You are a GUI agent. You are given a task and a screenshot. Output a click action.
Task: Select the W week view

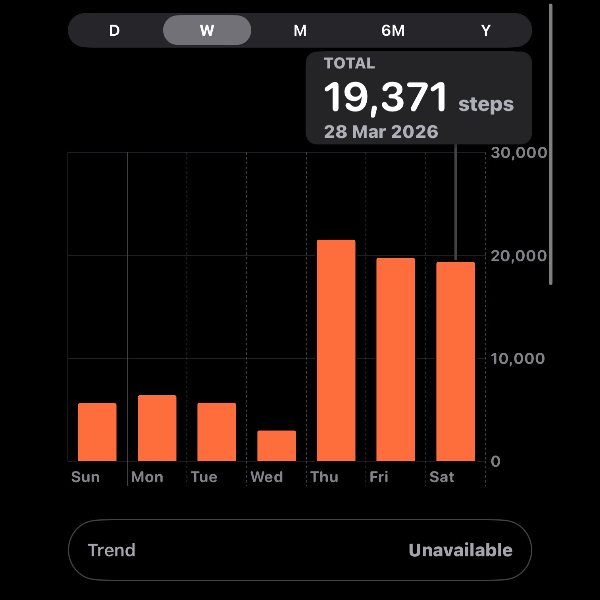[x=207, y=30]
